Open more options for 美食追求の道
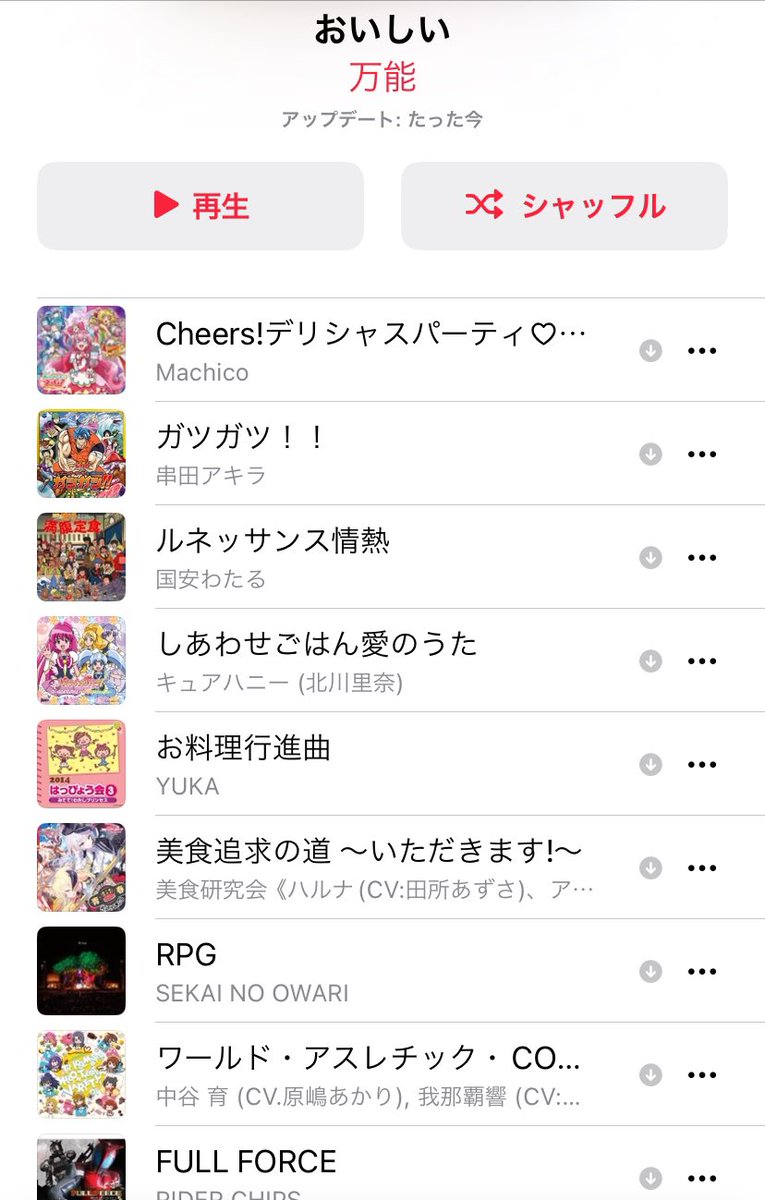The height and width of the screenshot is (1200, 765). tap(703, 868)
